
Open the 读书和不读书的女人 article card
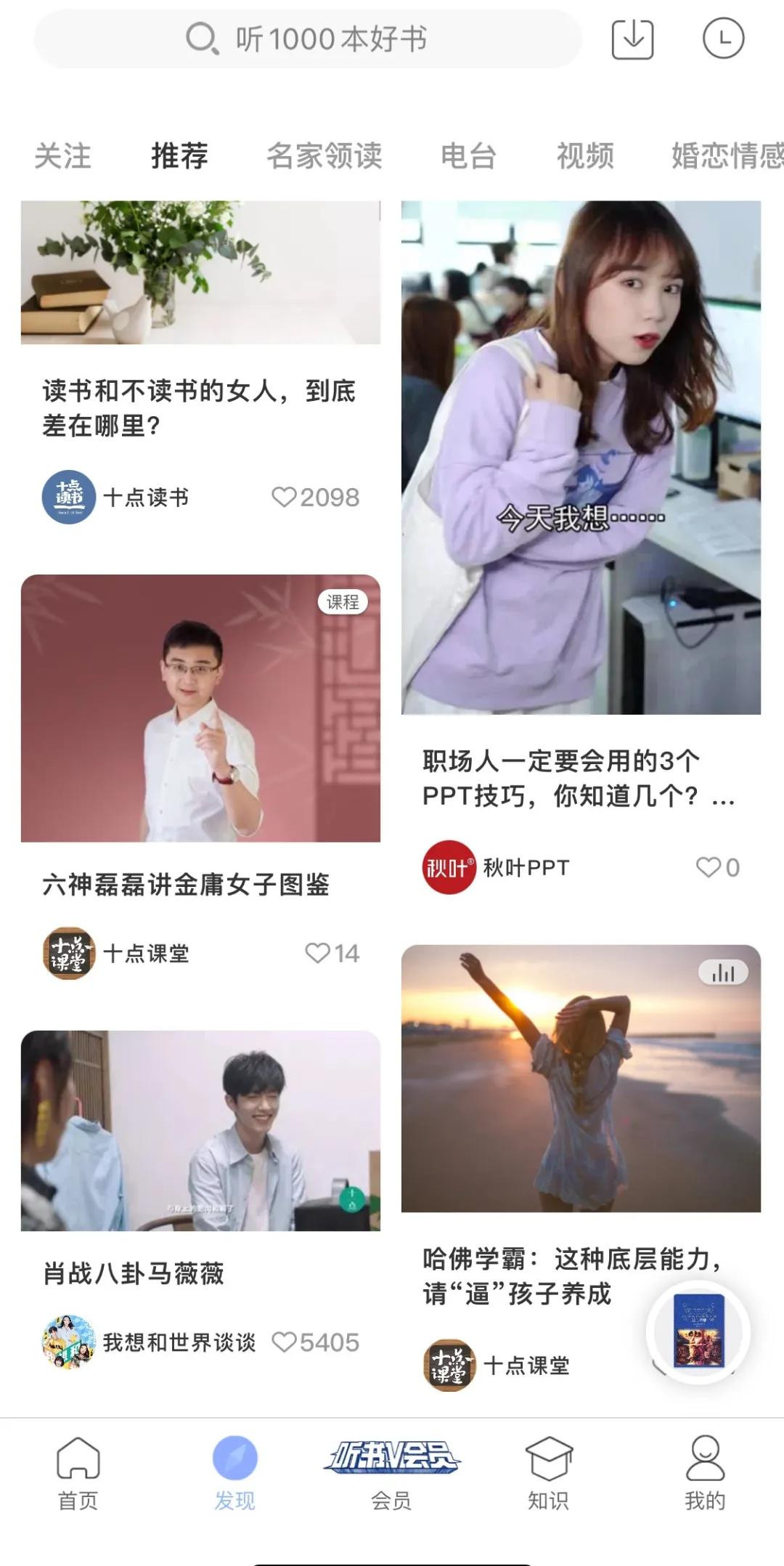coord(200,407)
